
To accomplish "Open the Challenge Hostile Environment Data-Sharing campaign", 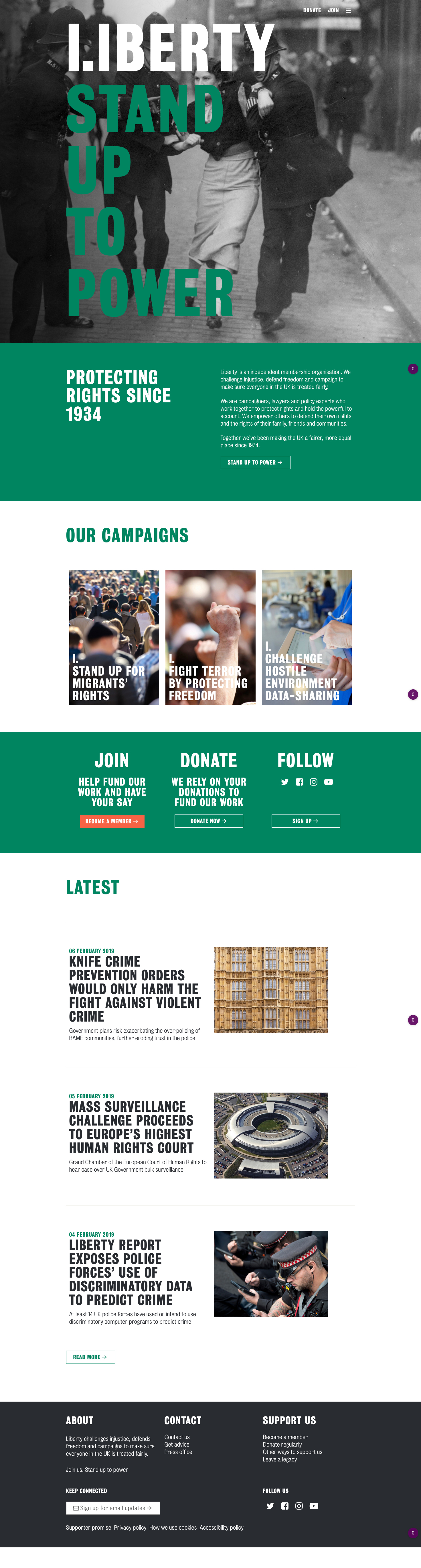I will pyautogui.click(x=306, y=637).
